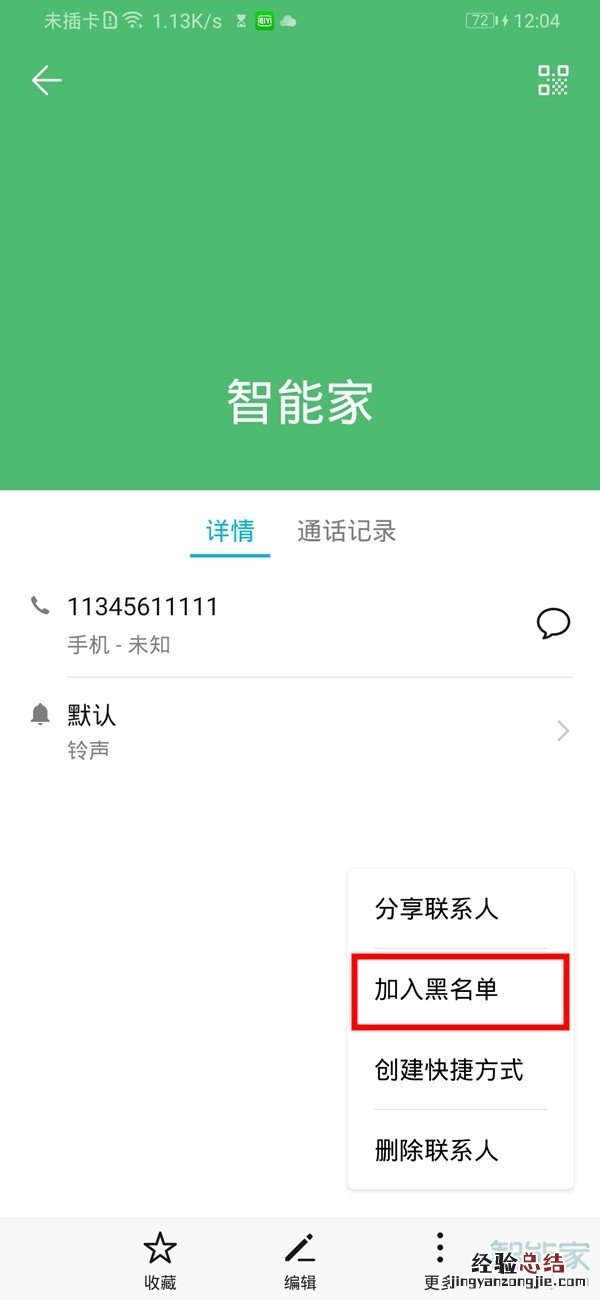Screen dimensions: 600x1300
Task: Switch to the 通话记录 tab
Action: (x=346, y=531)
